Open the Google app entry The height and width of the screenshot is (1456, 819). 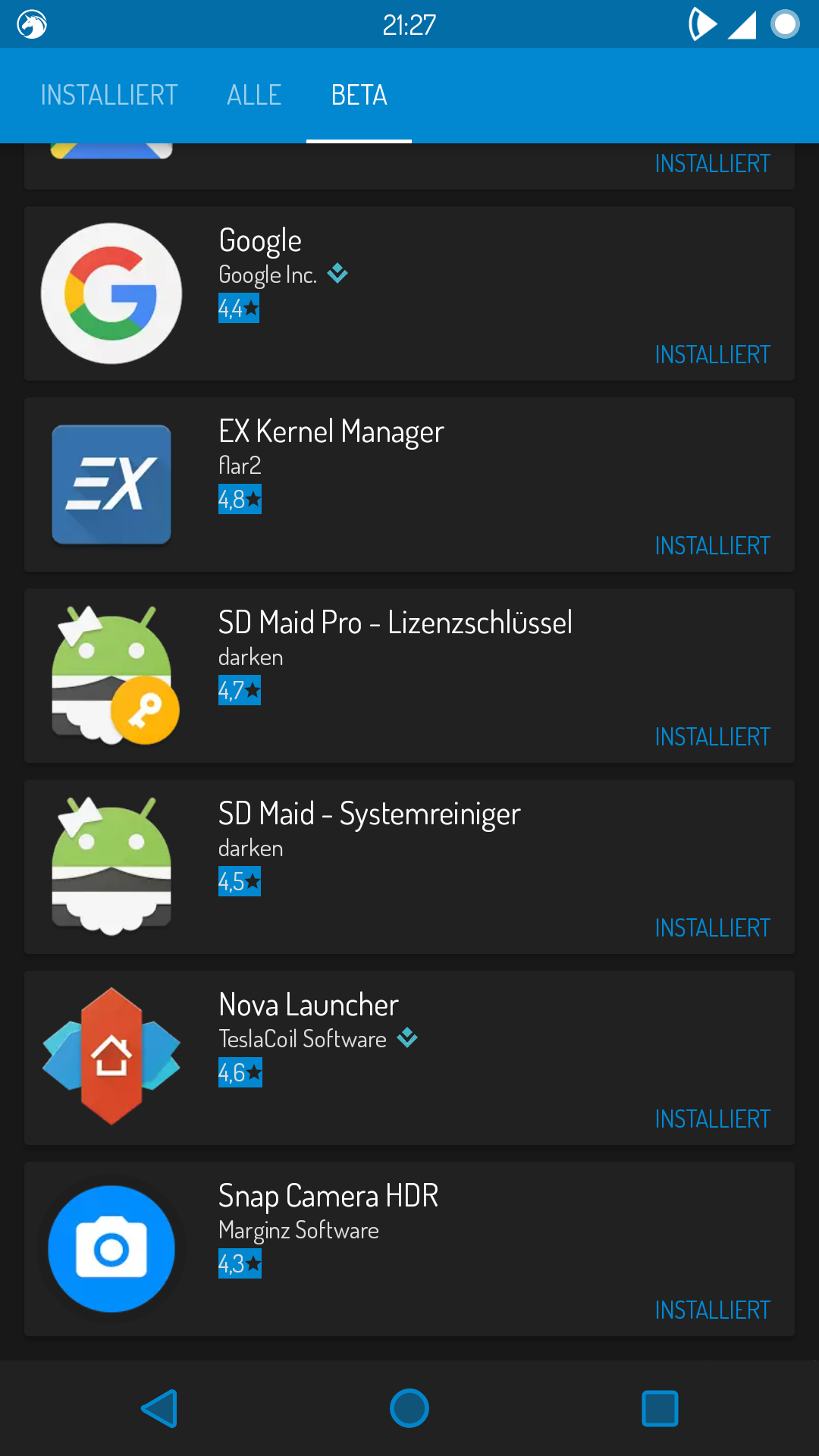(409, 293)
